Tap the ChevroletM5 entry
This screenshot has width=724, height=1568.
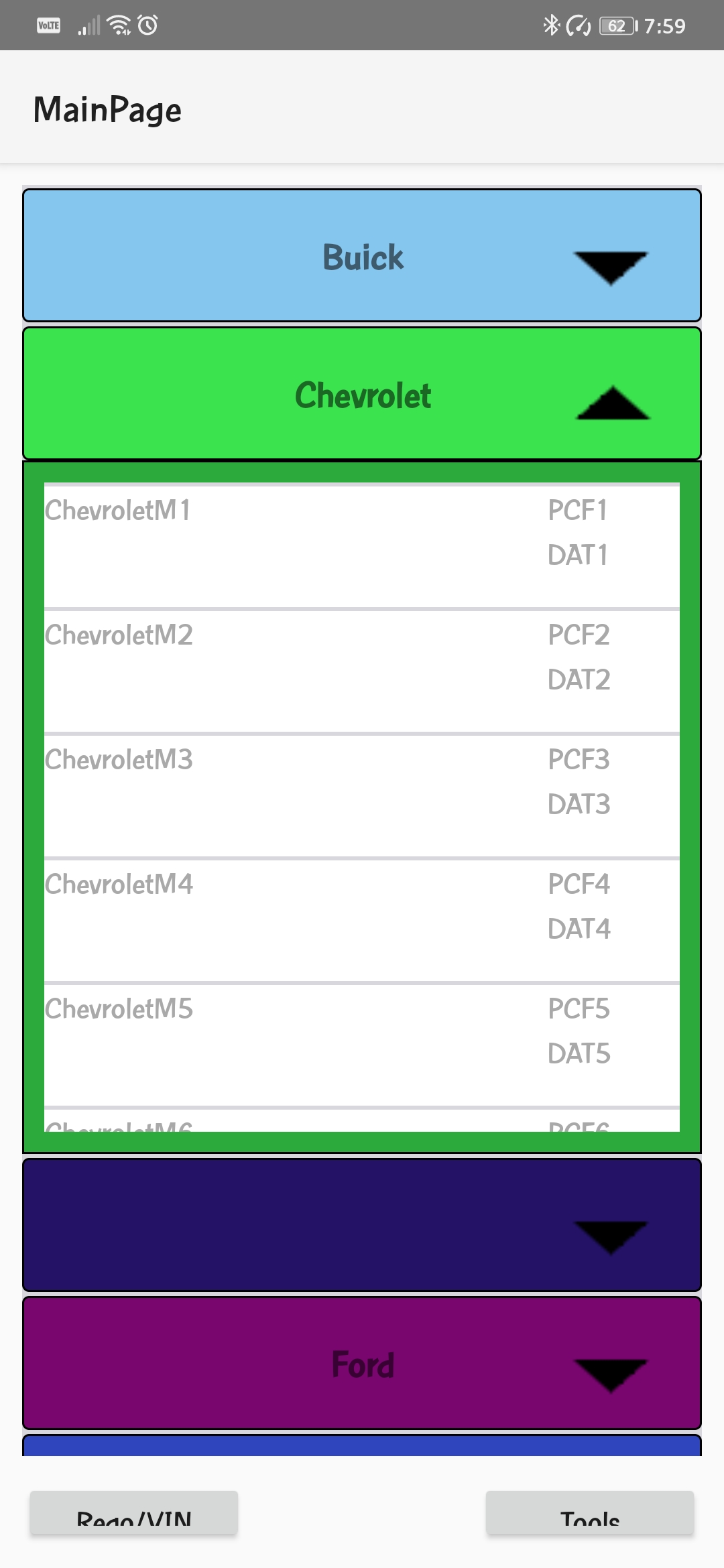pyautogui.click(x=362, y=1045)
